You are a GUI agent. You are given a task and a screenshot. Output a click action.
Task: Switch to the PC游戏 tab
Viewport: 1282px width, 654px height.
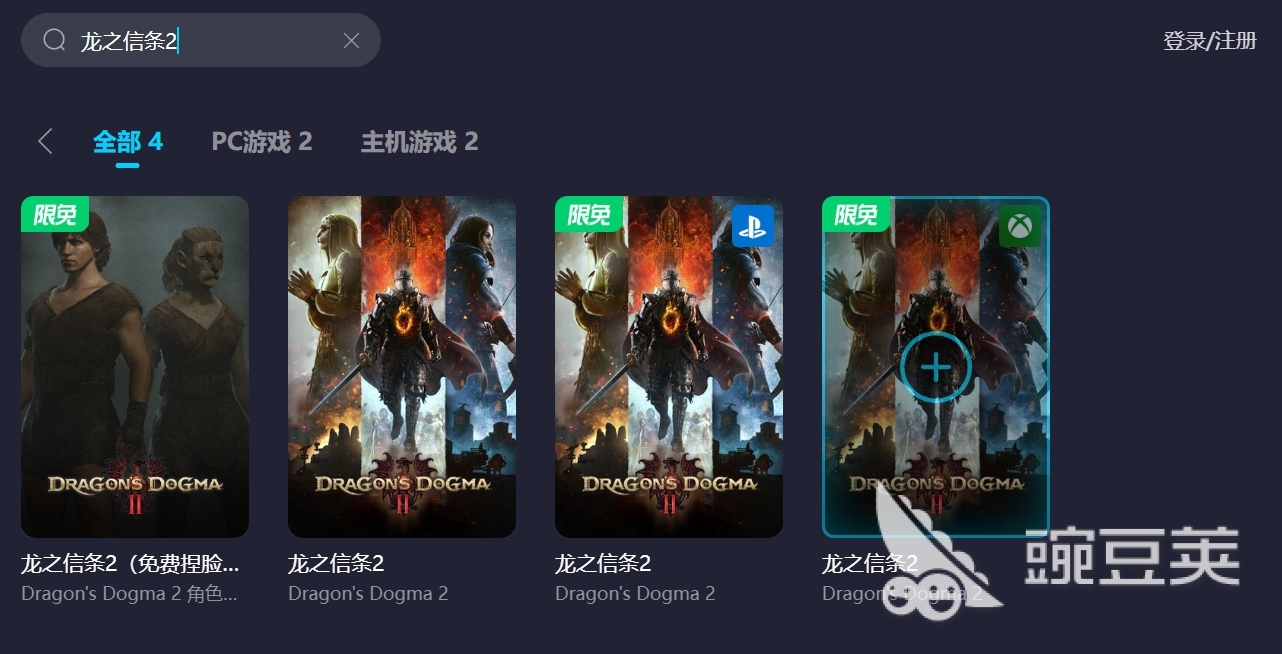click(261, 142)
